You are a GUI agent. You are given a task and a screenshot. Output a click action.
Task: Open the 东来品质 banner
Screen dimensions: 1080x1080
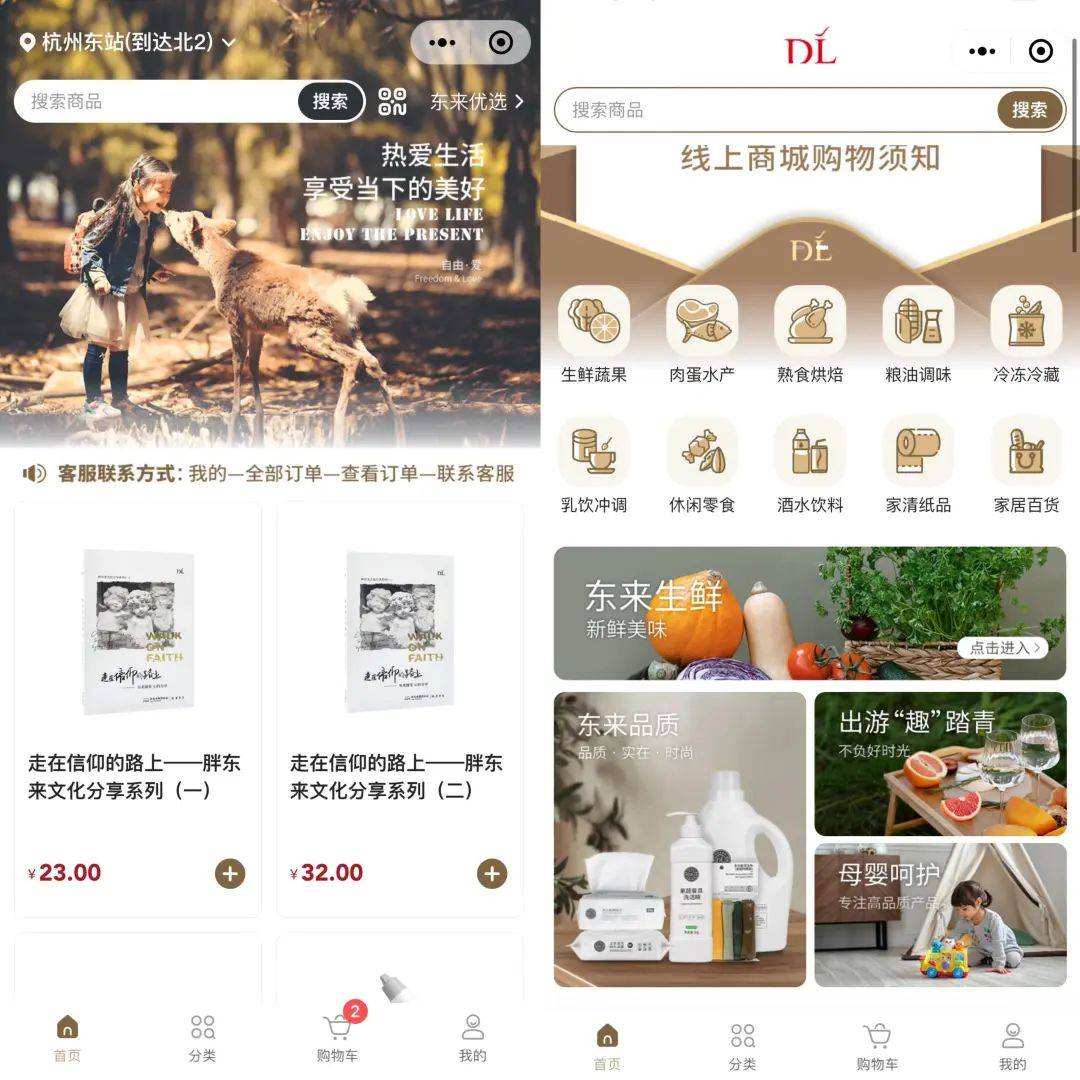680,839
